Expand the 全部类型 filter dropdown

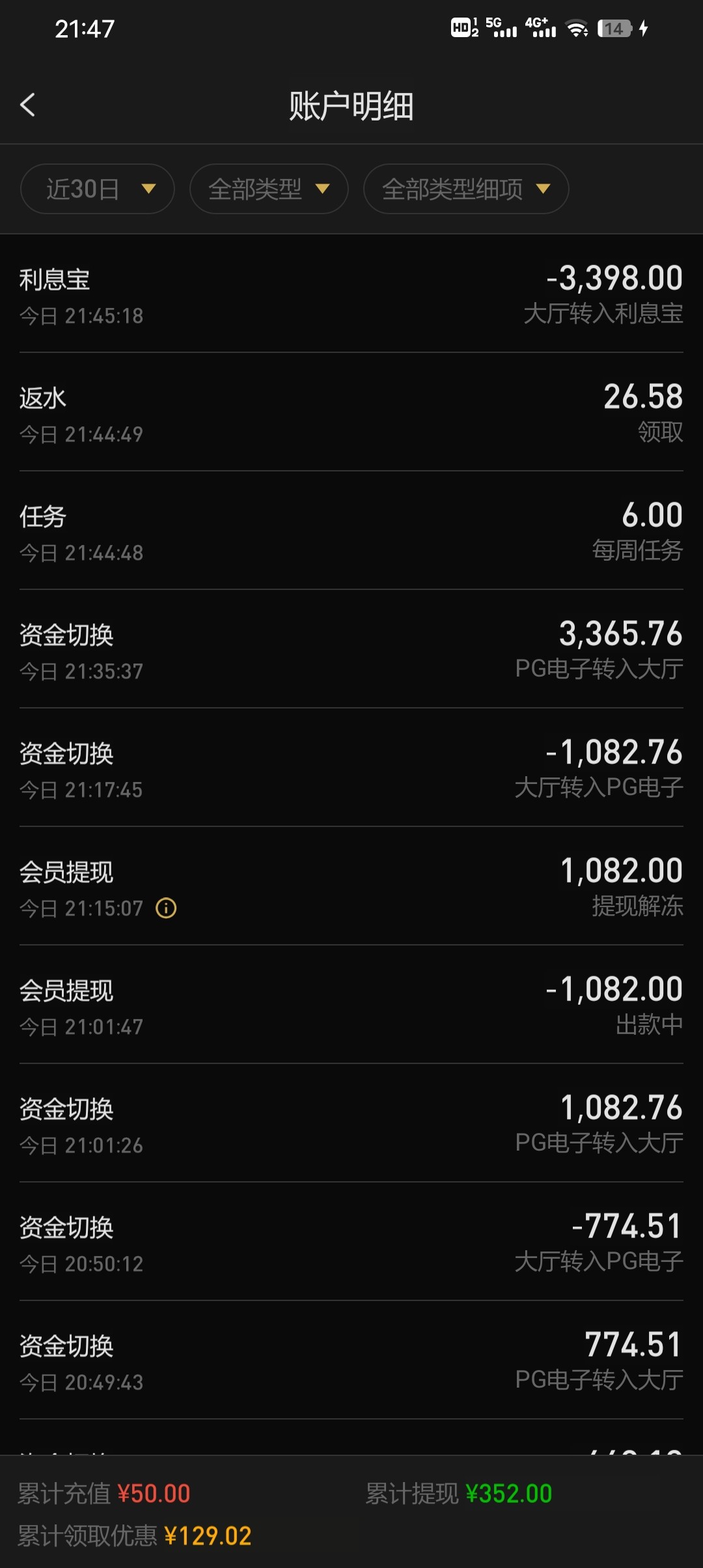click(x=269, y=189)
